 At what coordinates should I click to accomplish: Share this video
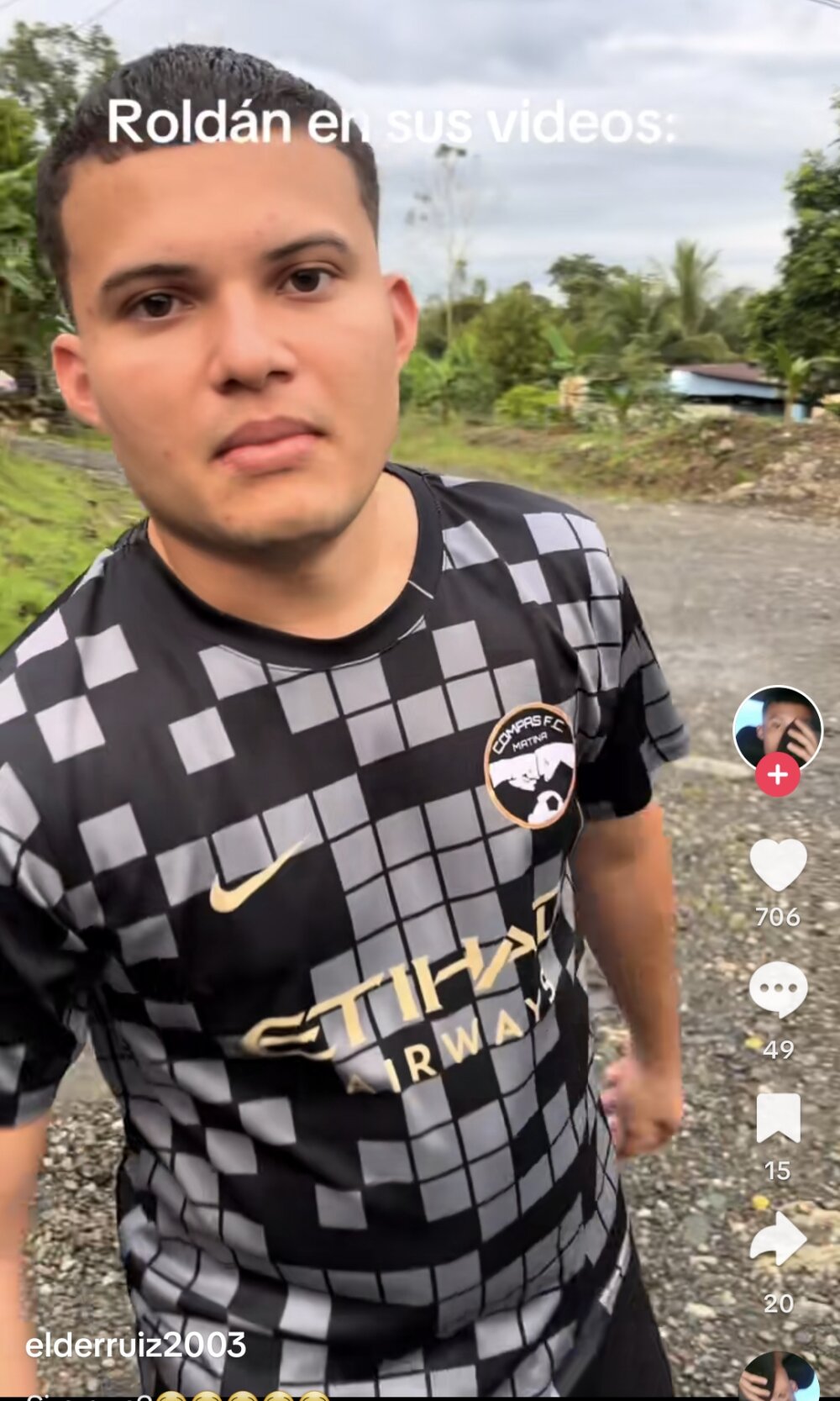[x=778, y=1238]
